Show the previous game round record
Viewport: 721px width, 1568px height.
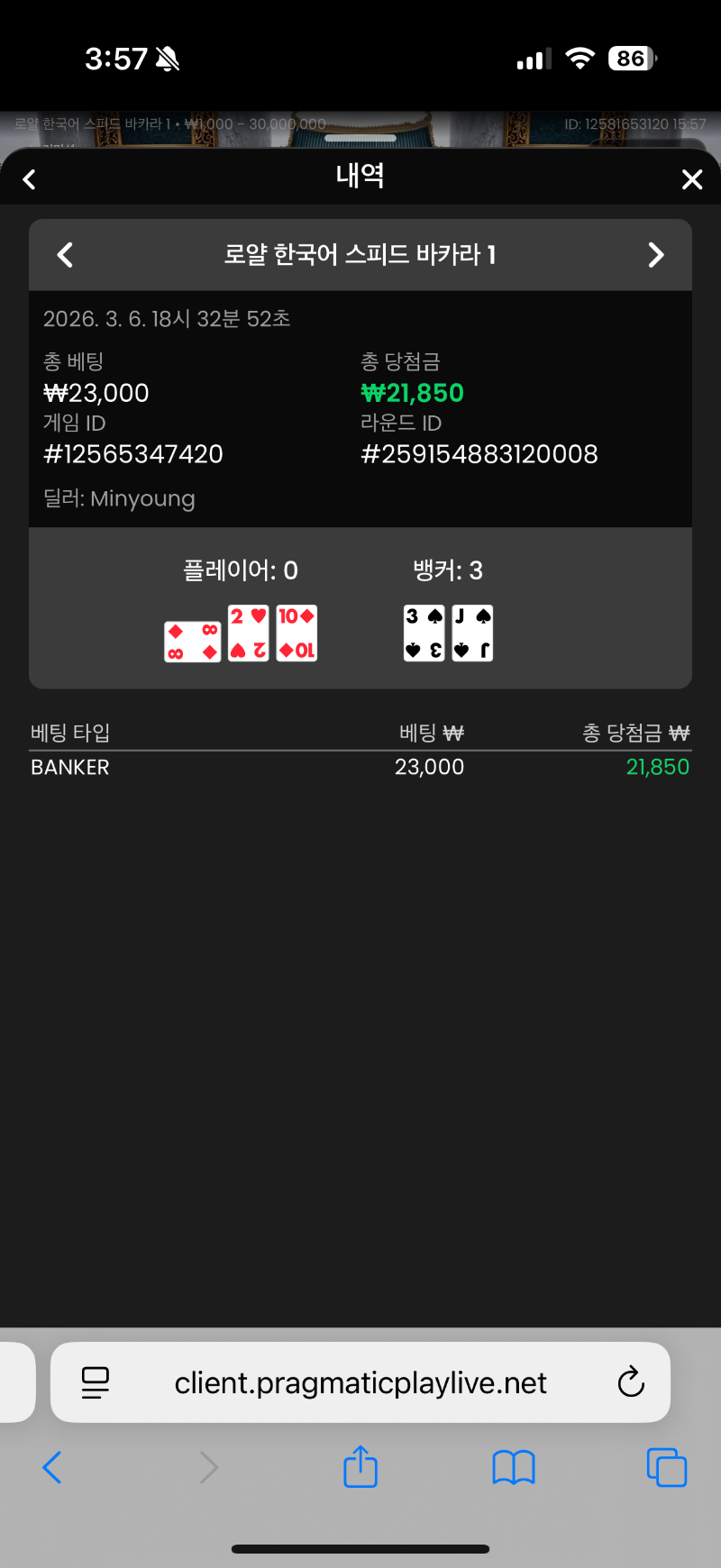pyautogui.click(x=65, y=255)
